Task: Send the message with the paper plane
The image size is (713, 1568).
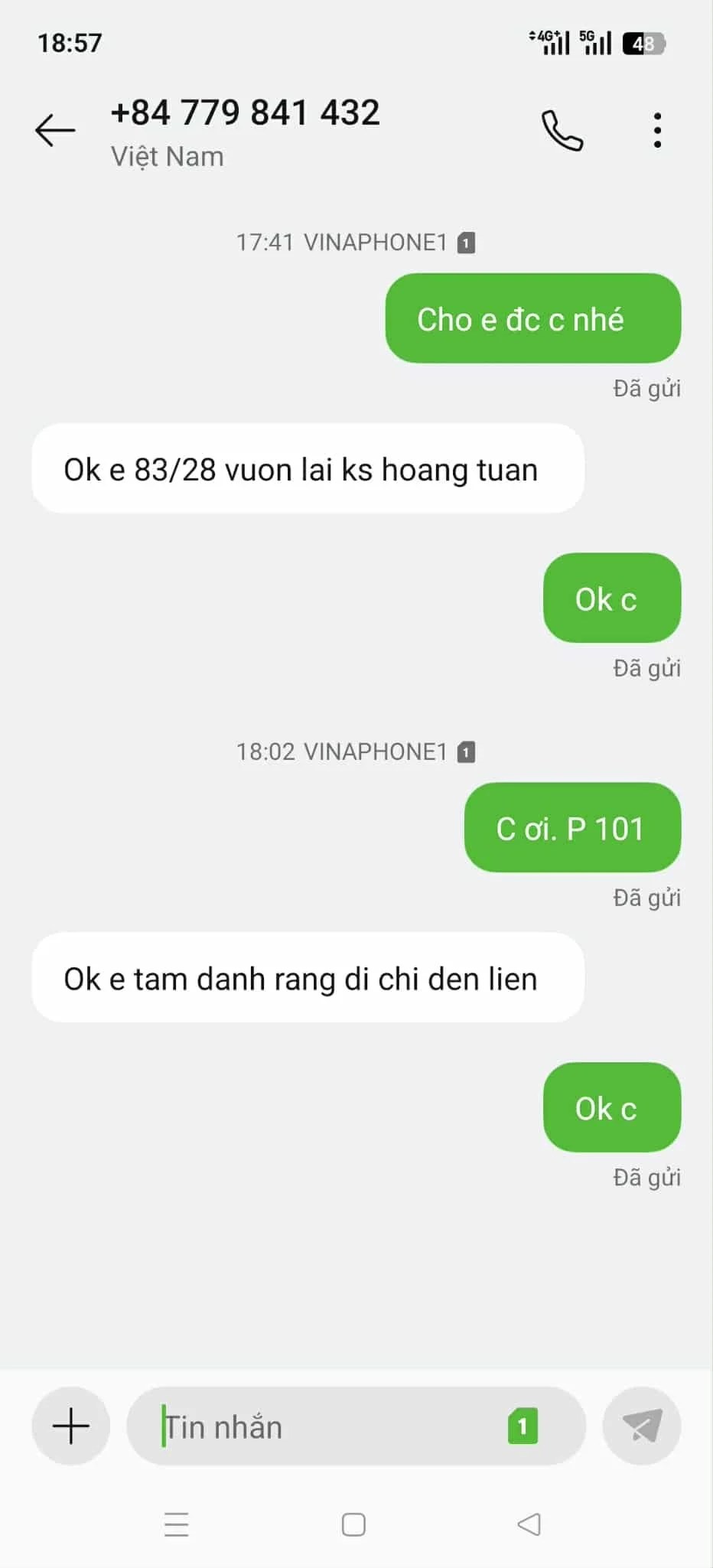Action: point(642,1426)
